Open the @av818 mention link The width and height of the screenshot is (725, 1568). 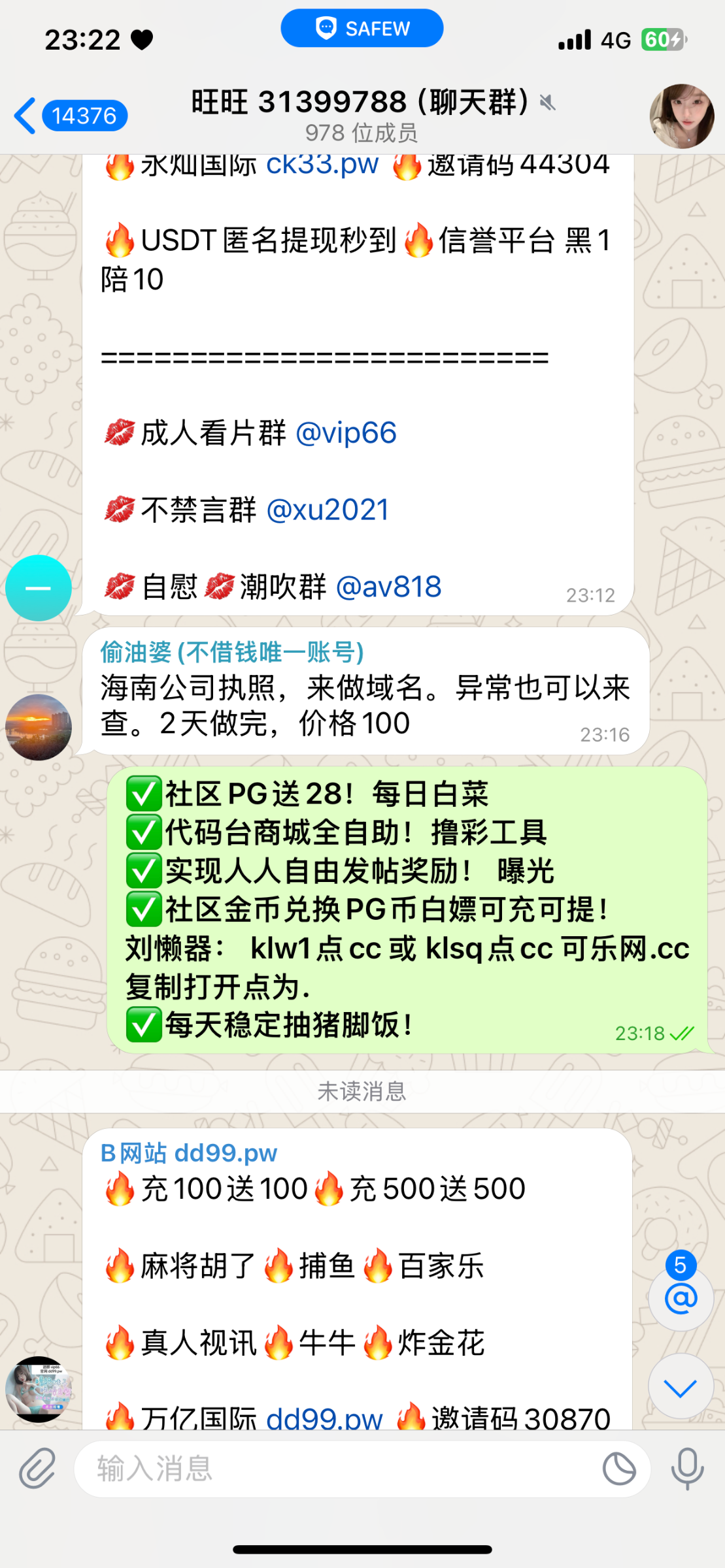[x=388, y=587]
